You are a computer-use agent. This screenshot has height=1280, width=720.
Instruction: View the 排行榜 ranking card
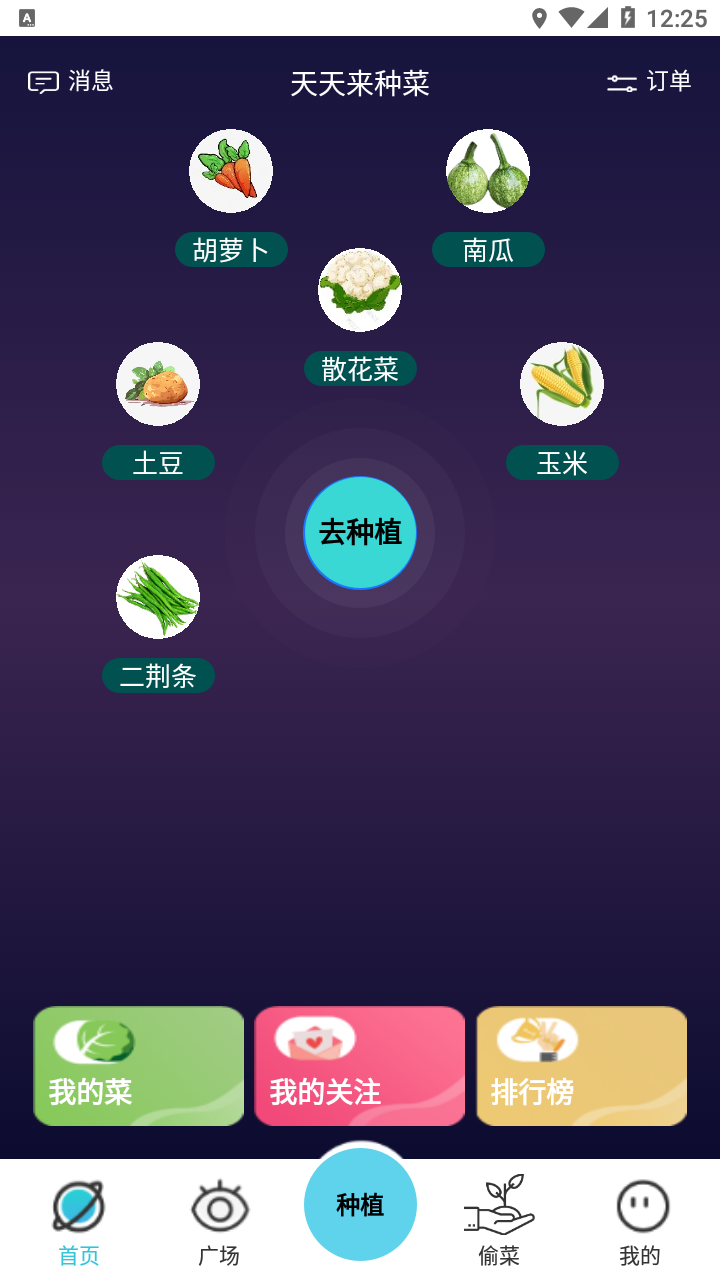coord(581,1066)
